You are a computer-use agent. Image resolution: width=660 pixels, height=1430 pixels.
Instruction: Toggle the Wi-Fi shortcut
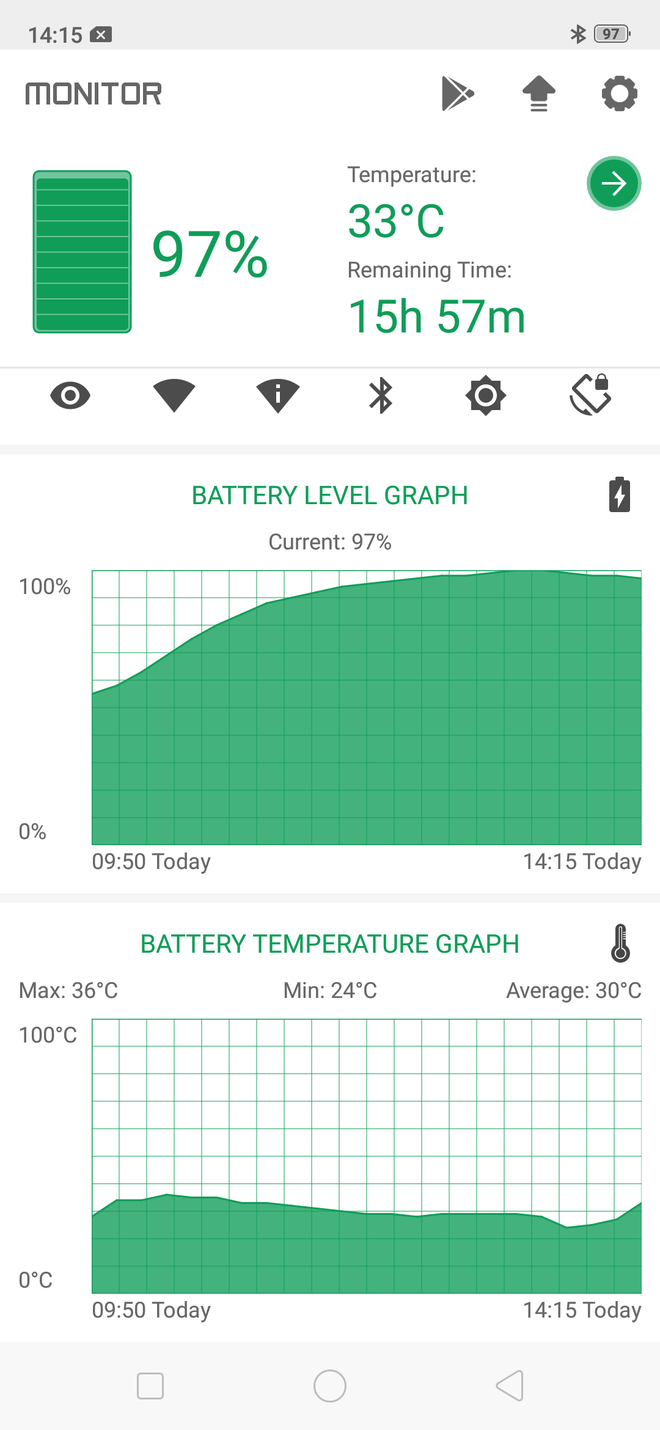point(174,396)
